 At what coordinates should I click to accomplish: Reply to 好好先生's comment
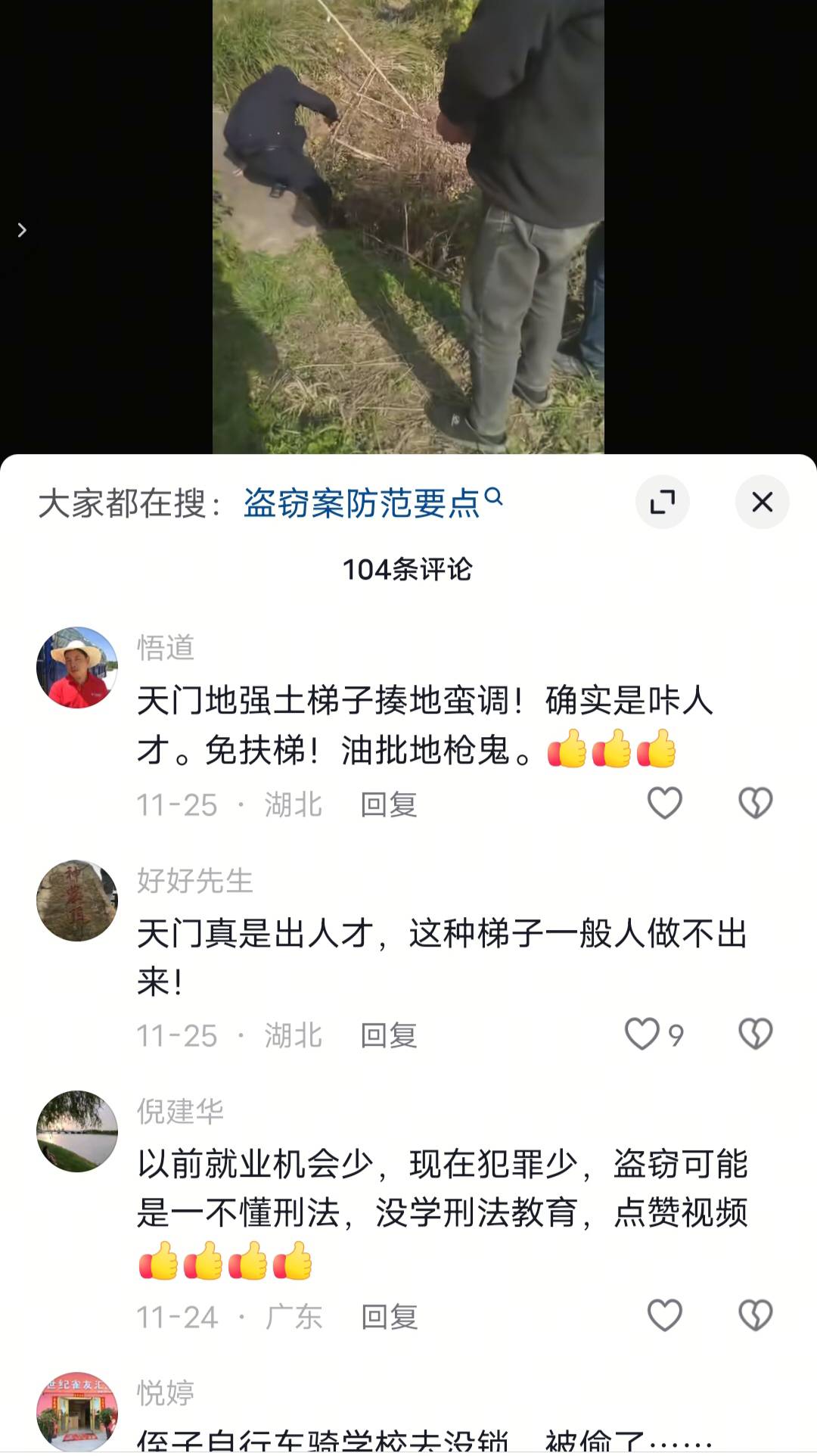(x=389, y=1035)
